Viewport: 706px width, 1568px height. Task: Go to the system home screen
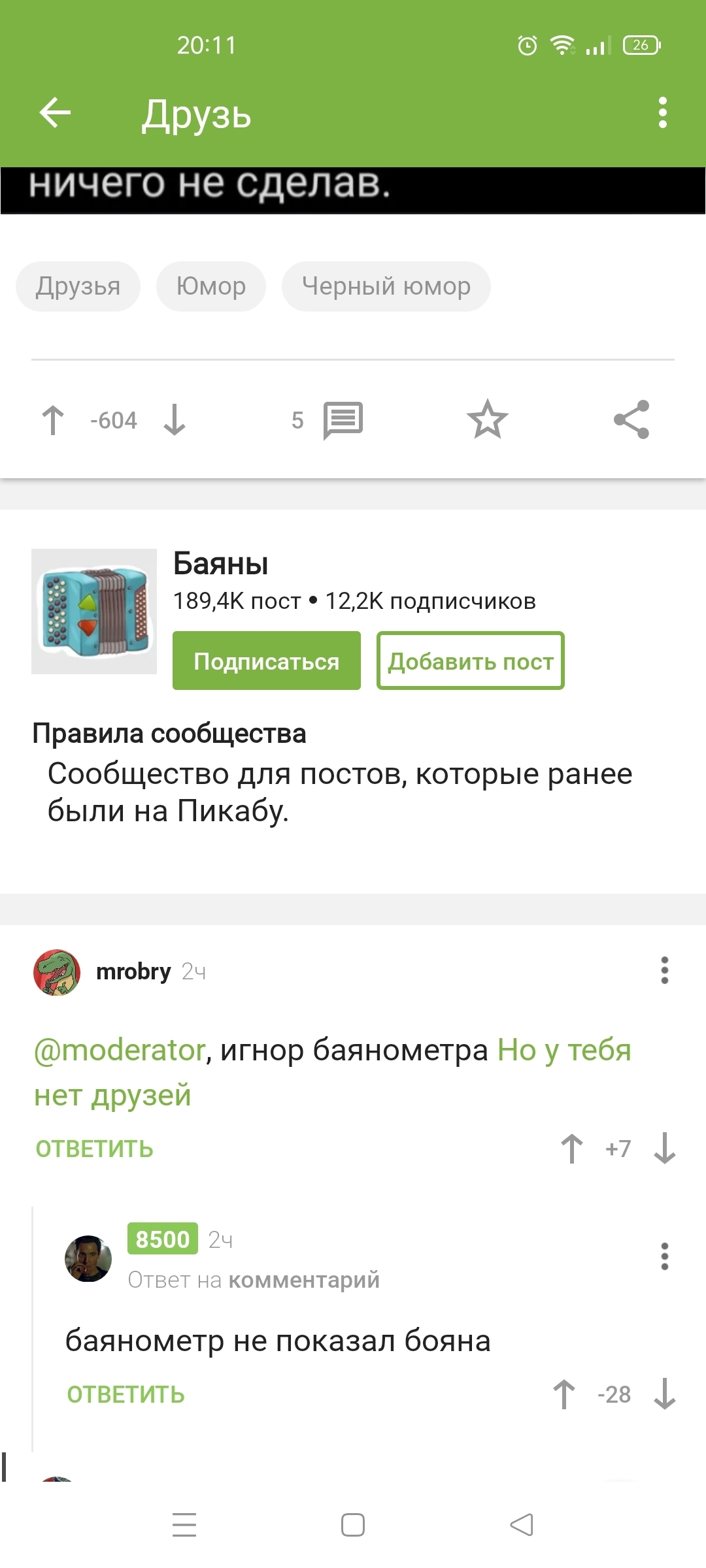pyautogui.click(x=353, y=1525)
